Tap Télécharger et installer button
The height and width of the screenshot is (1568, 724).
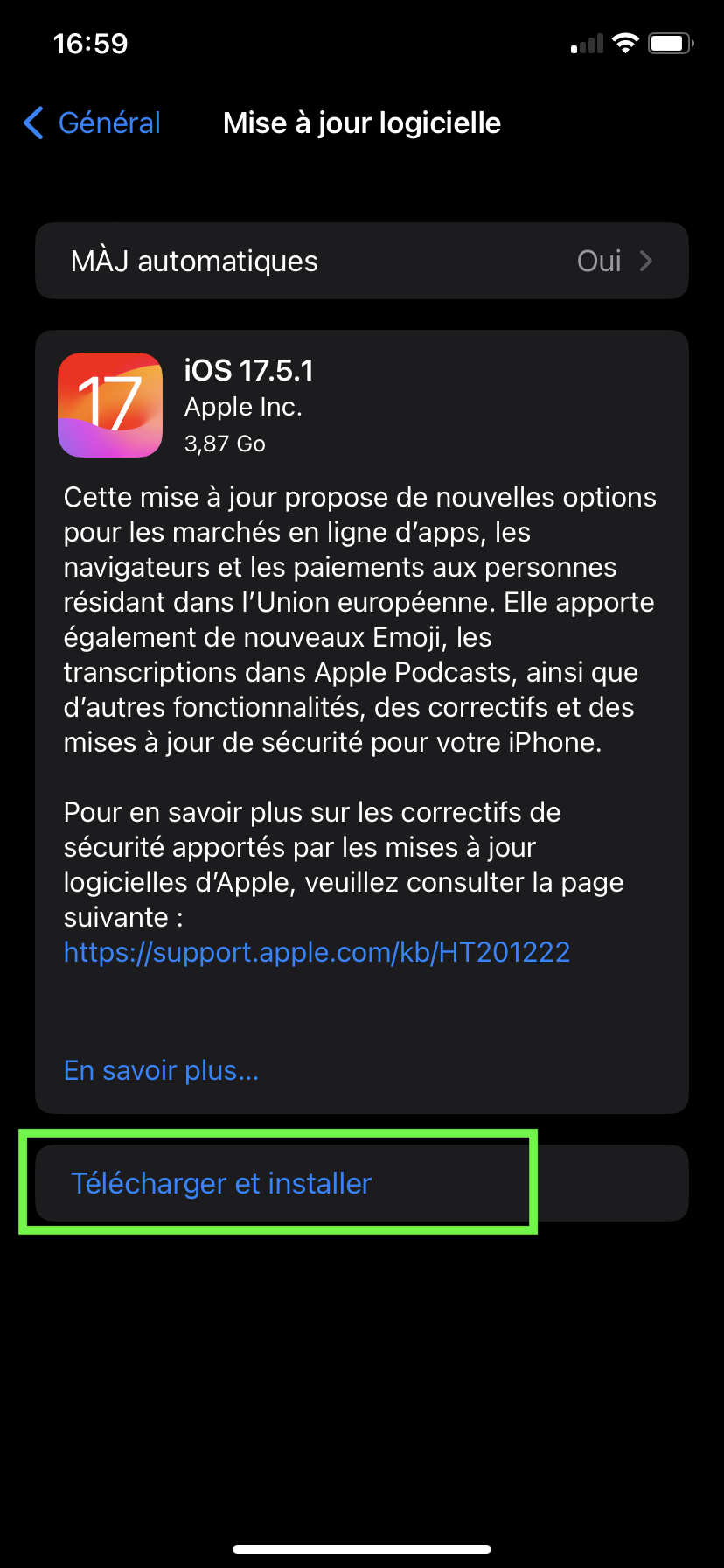[x=221, y=1183]
